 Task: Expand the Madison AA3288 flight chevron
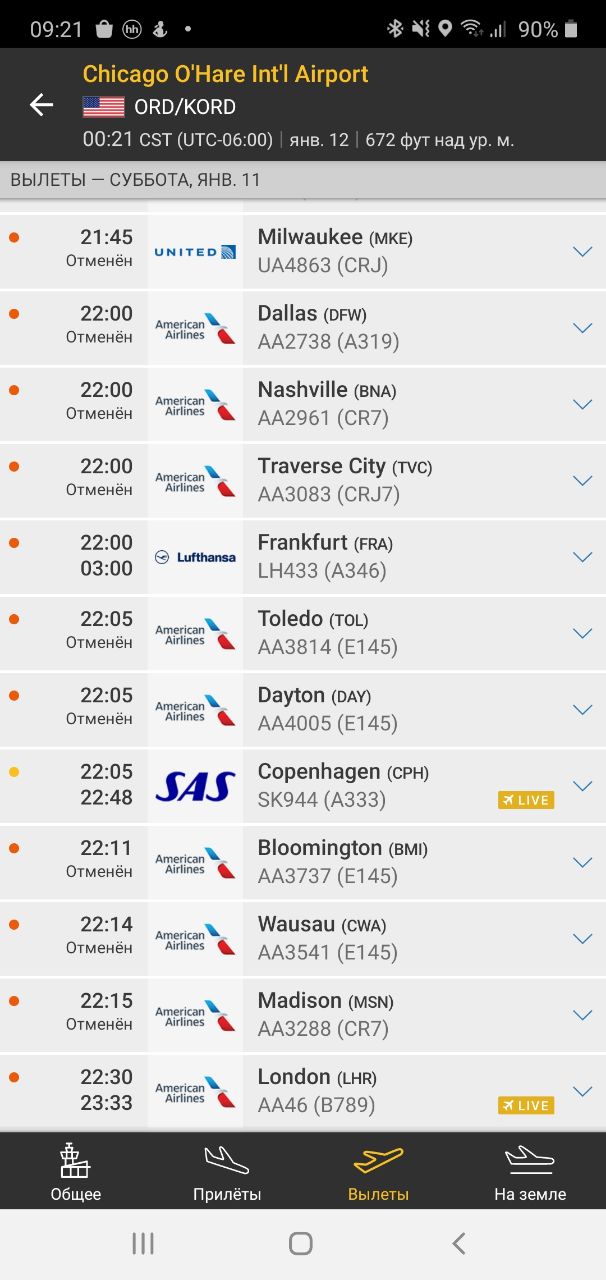583,1015
